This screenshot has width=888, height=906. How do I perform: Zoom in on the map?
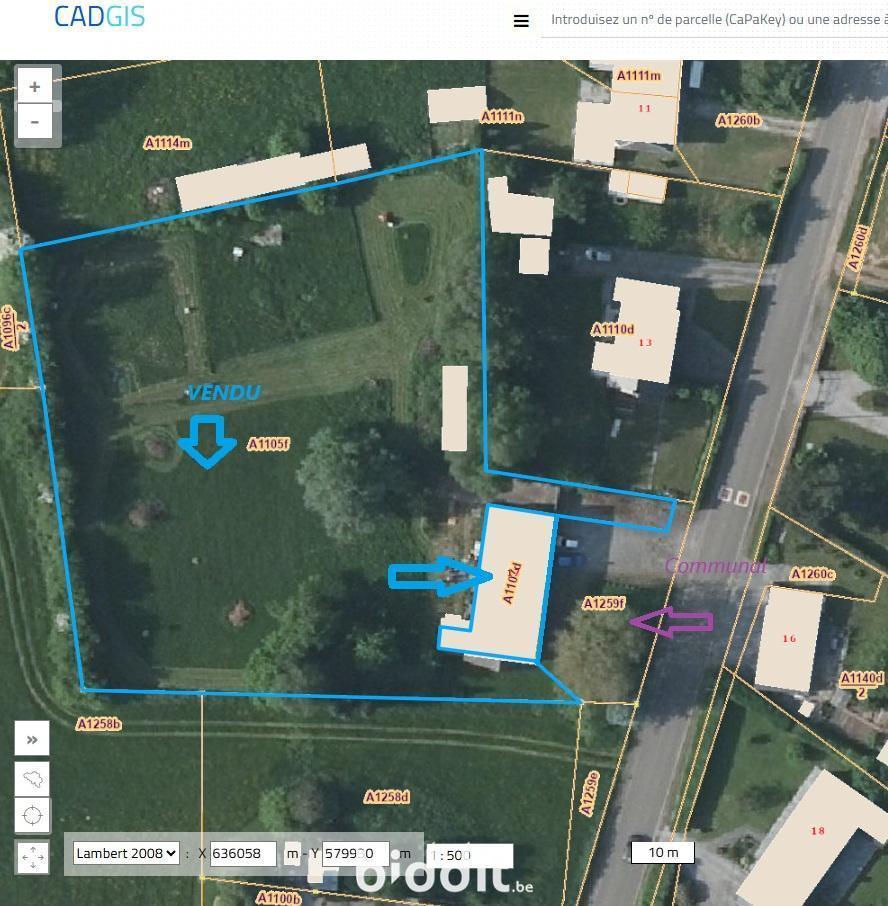click(34, 87)
